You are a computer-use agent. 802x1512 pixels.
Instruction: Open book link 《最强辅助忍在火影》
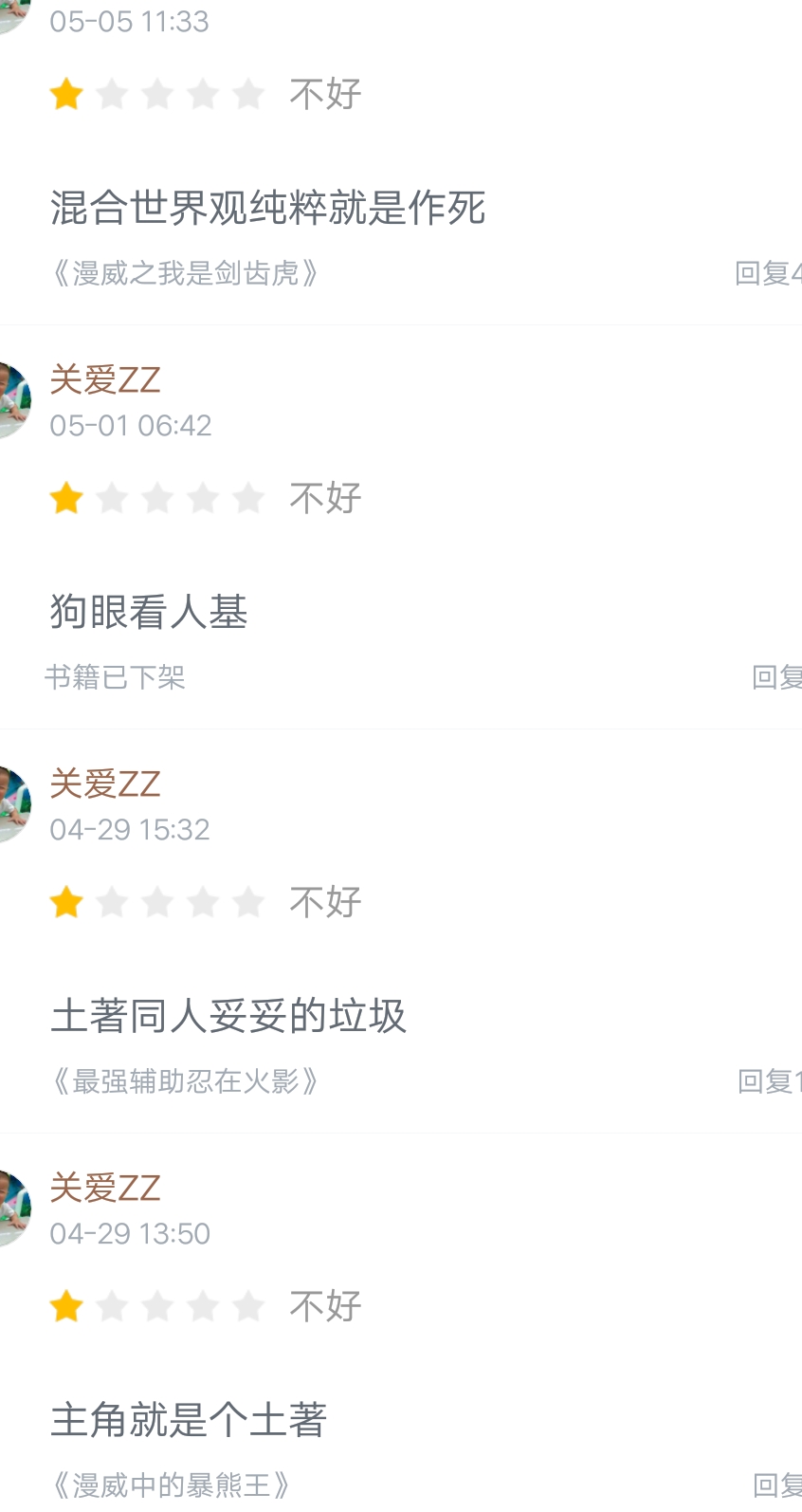[x=184, y=1081]
